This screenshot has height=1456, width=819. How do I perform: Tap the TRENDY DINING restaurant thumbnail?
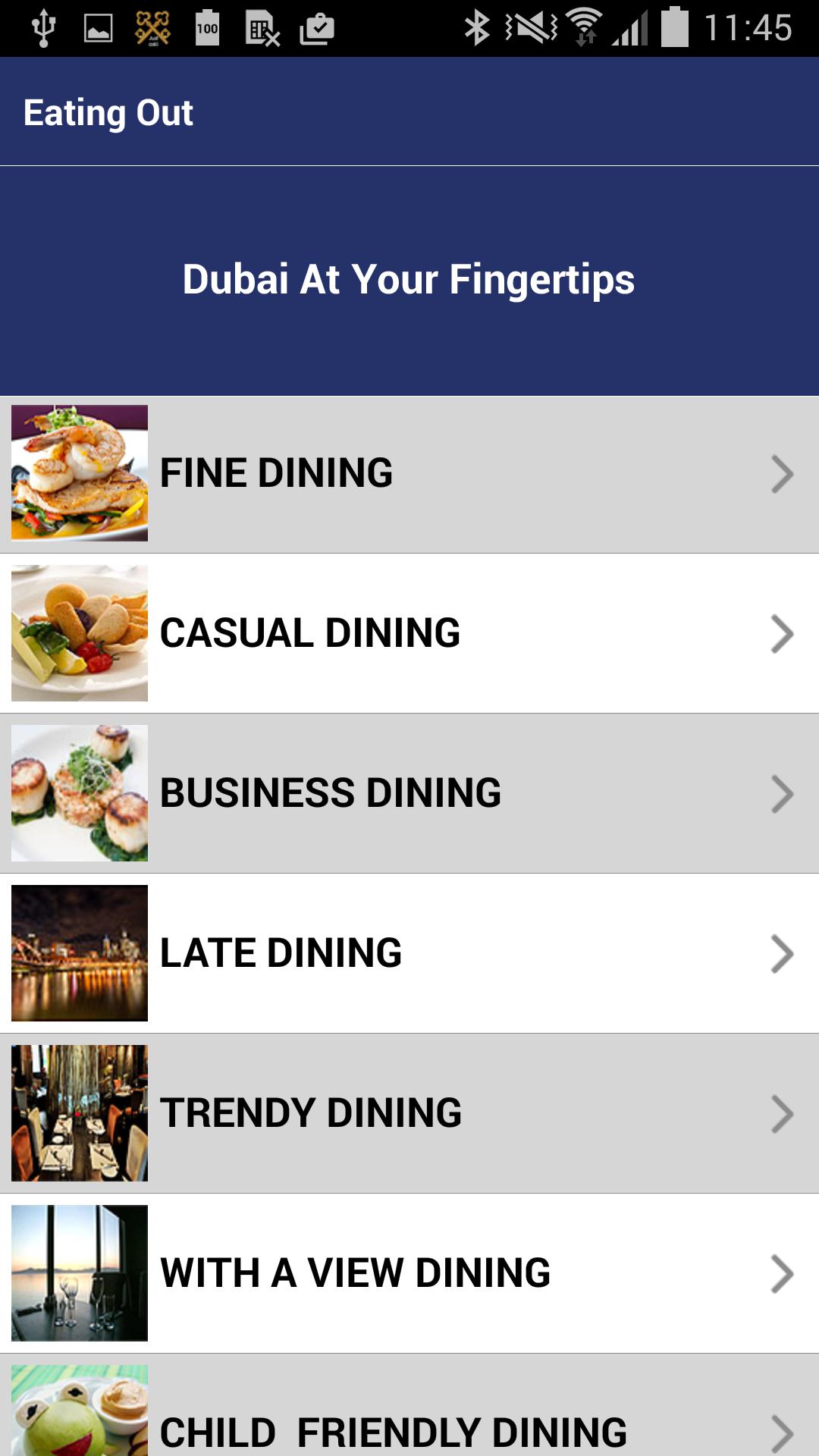pos(80,1113)
